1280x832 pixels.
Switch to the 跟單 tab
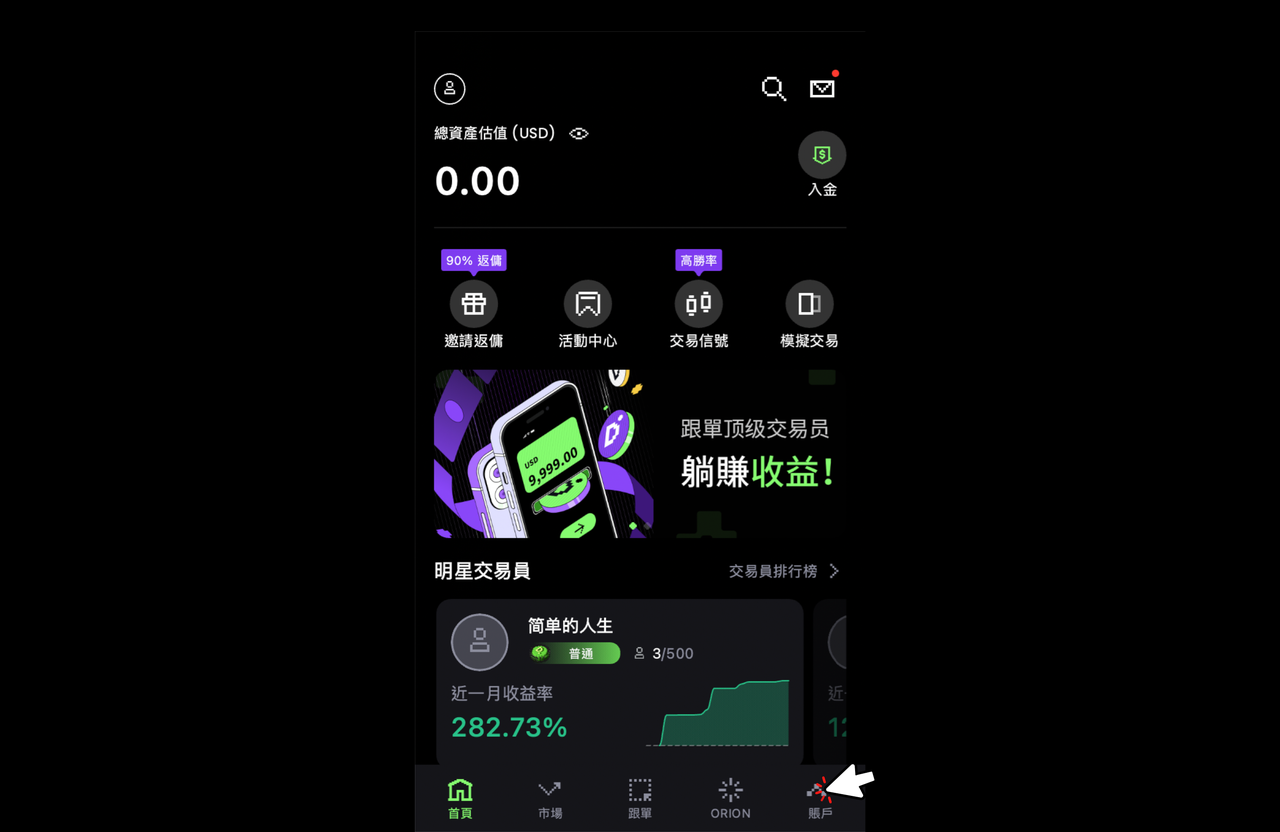(640, 799)
